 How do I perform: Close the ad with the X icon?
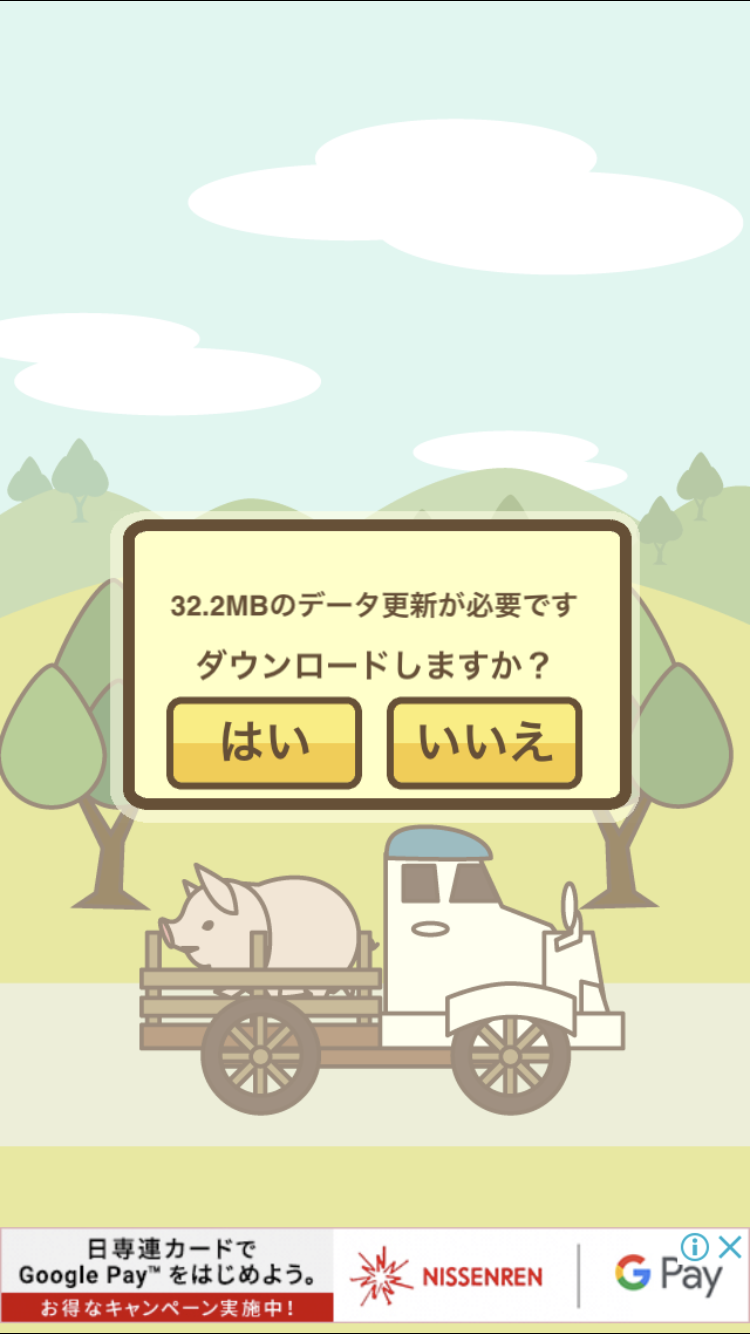tap(731, 1246)
